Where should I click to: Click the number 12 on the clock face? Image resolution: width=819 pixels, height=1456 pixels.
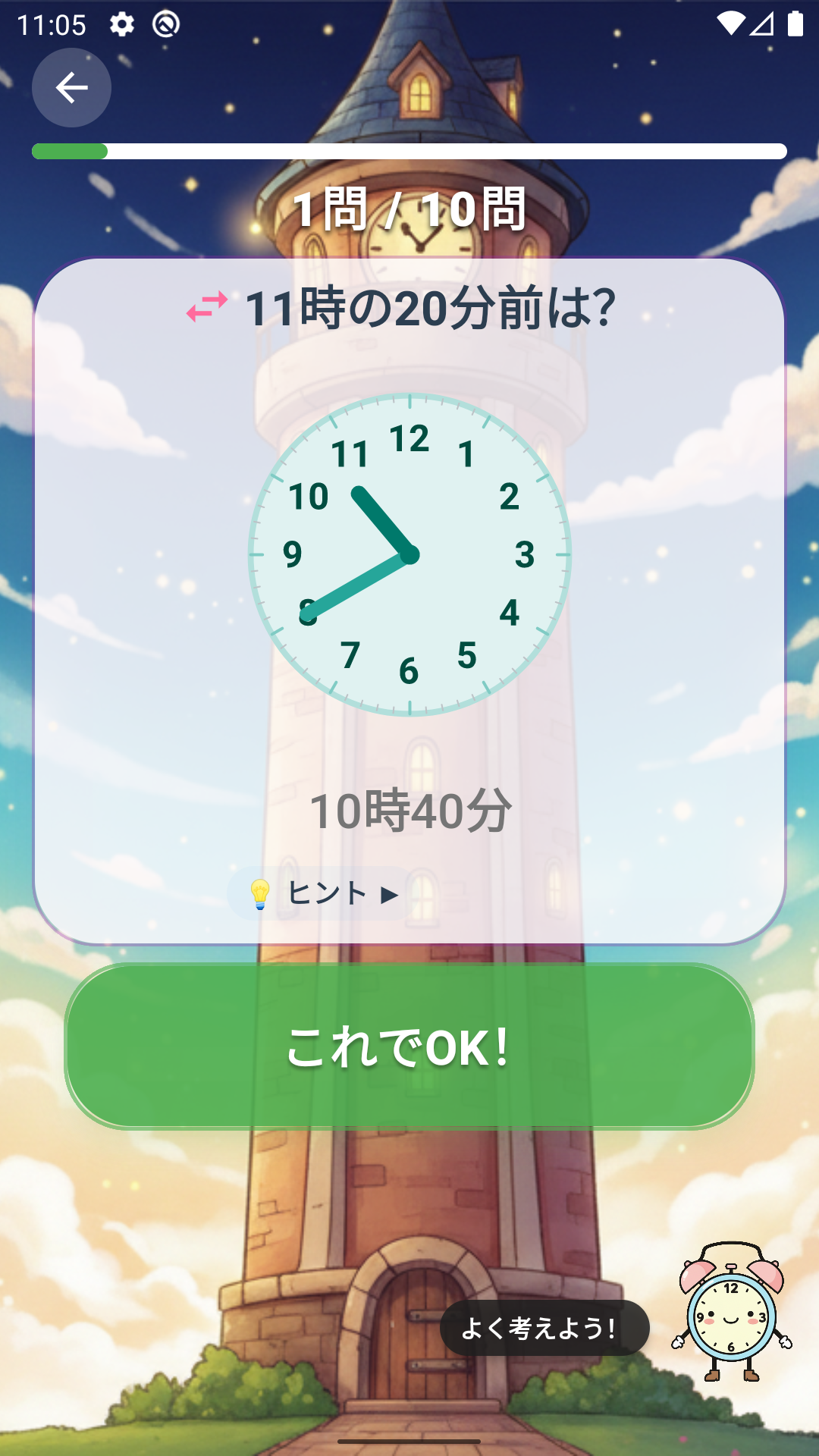tap(409, 437)
